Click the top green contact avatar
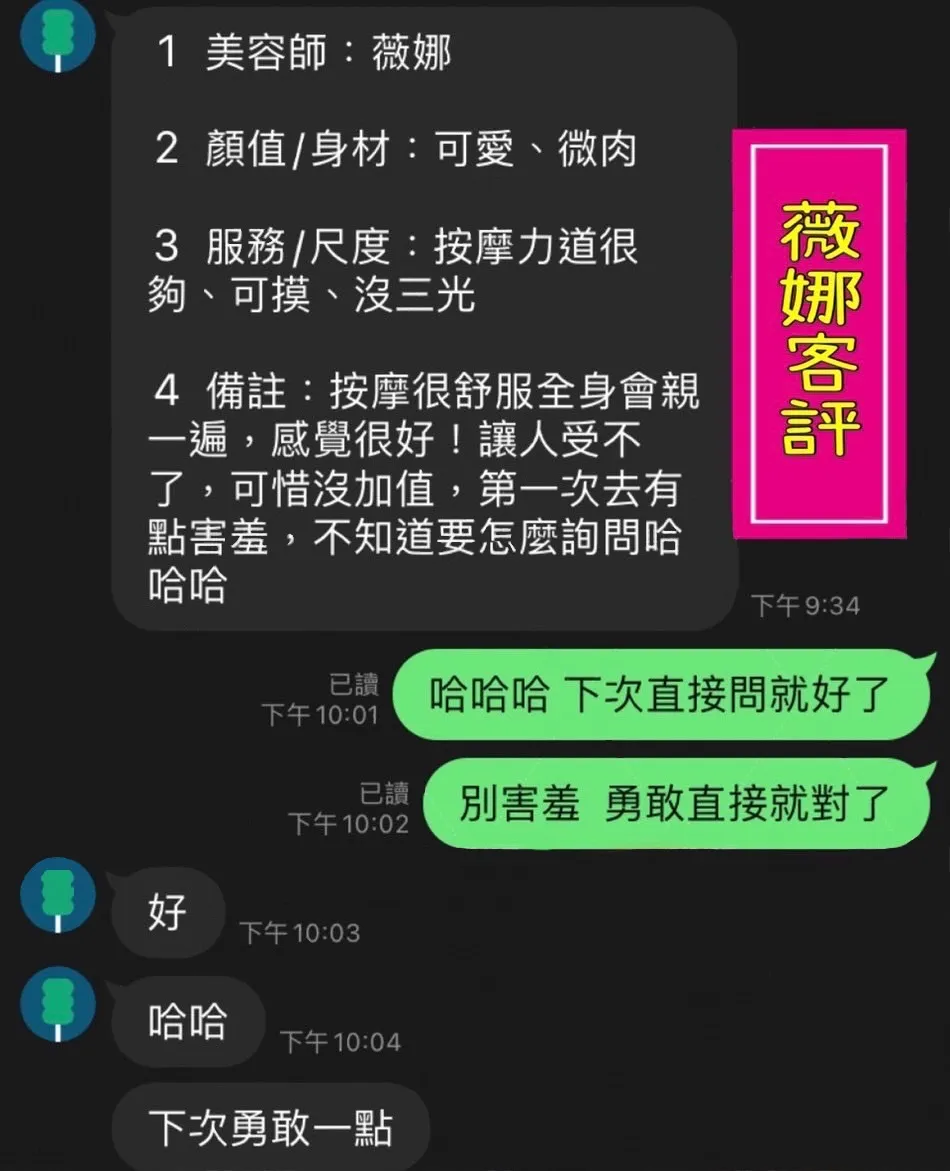Viewport: 950px width, 1171px height. click(x=55, y=38)
